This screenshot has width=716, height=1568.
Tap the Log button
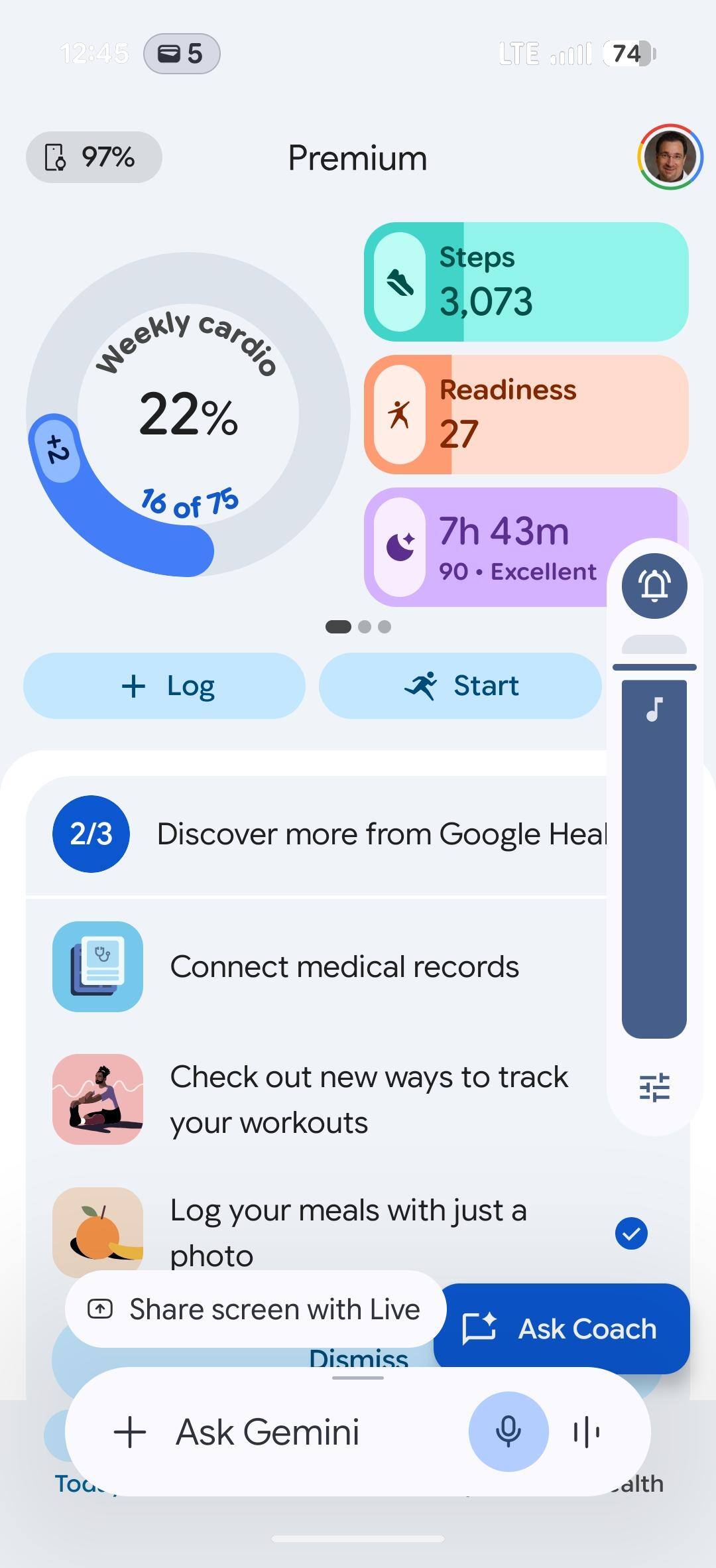164,686
